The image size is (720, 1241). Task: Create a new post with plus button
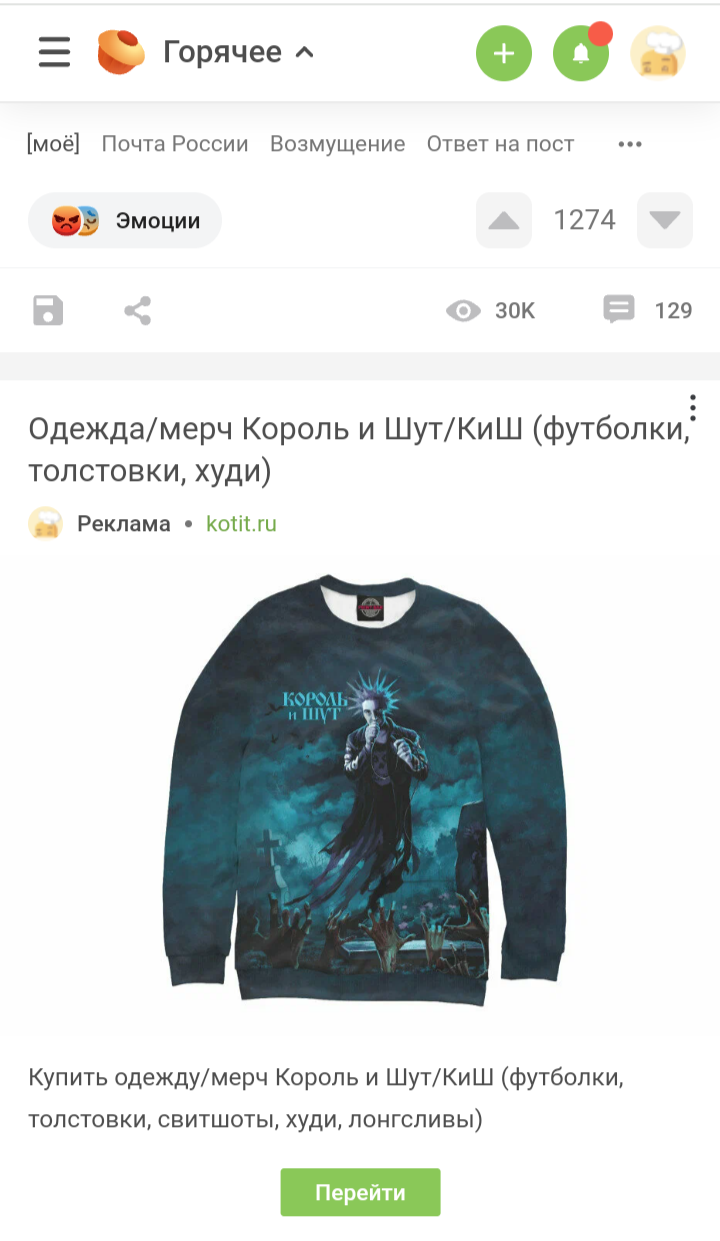click(x=504, y=53)
